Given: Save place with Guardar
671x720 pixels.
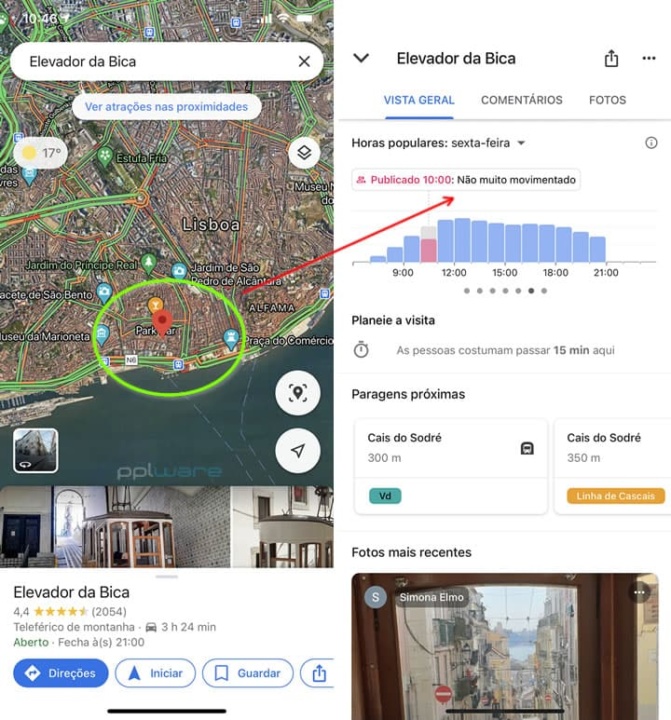Looking at the screenshot, I should (x=248, y=673).
